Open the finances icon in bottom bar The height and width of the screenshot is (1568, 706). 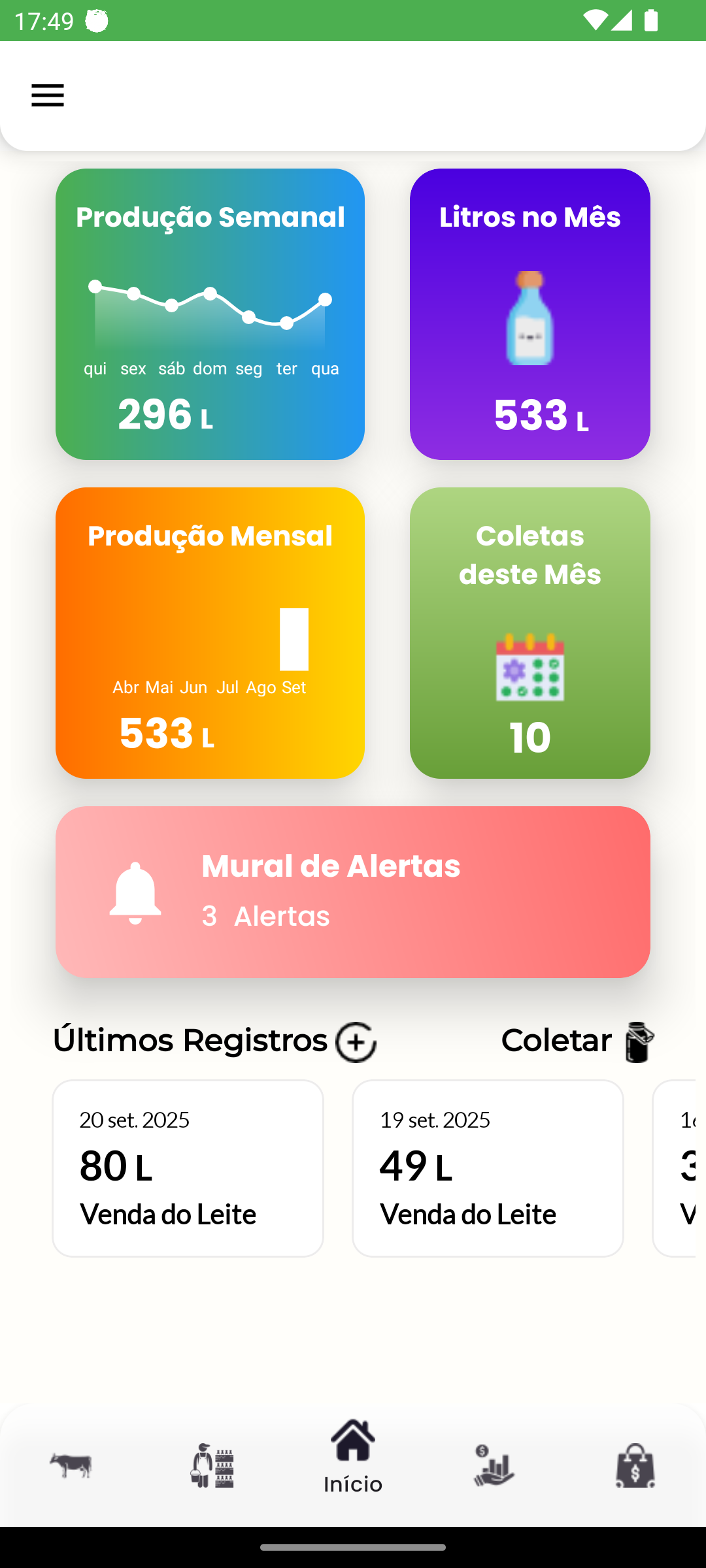point(494,1467)
